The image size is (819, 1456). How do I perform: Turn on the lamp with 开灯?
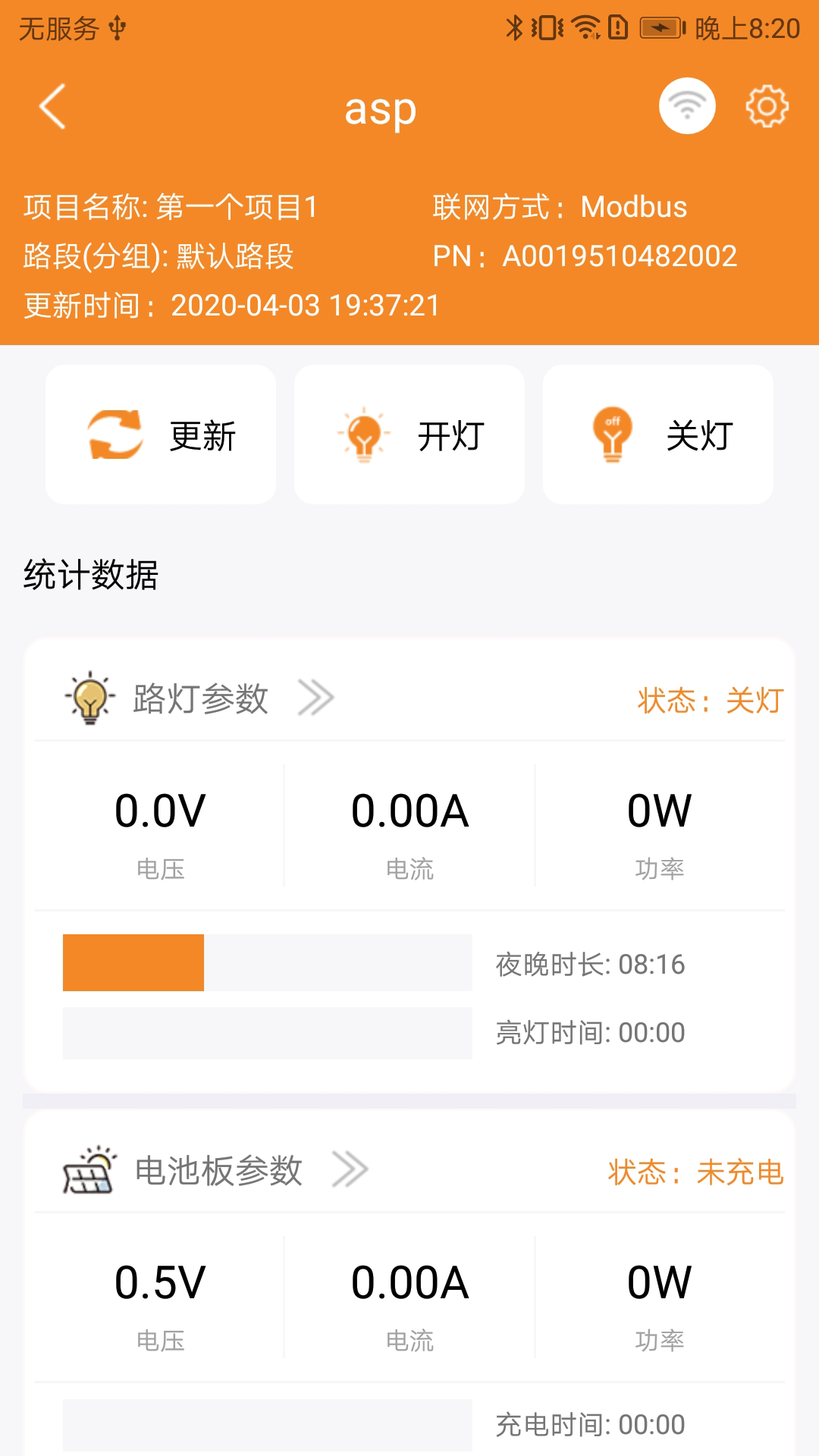point(409,435)
